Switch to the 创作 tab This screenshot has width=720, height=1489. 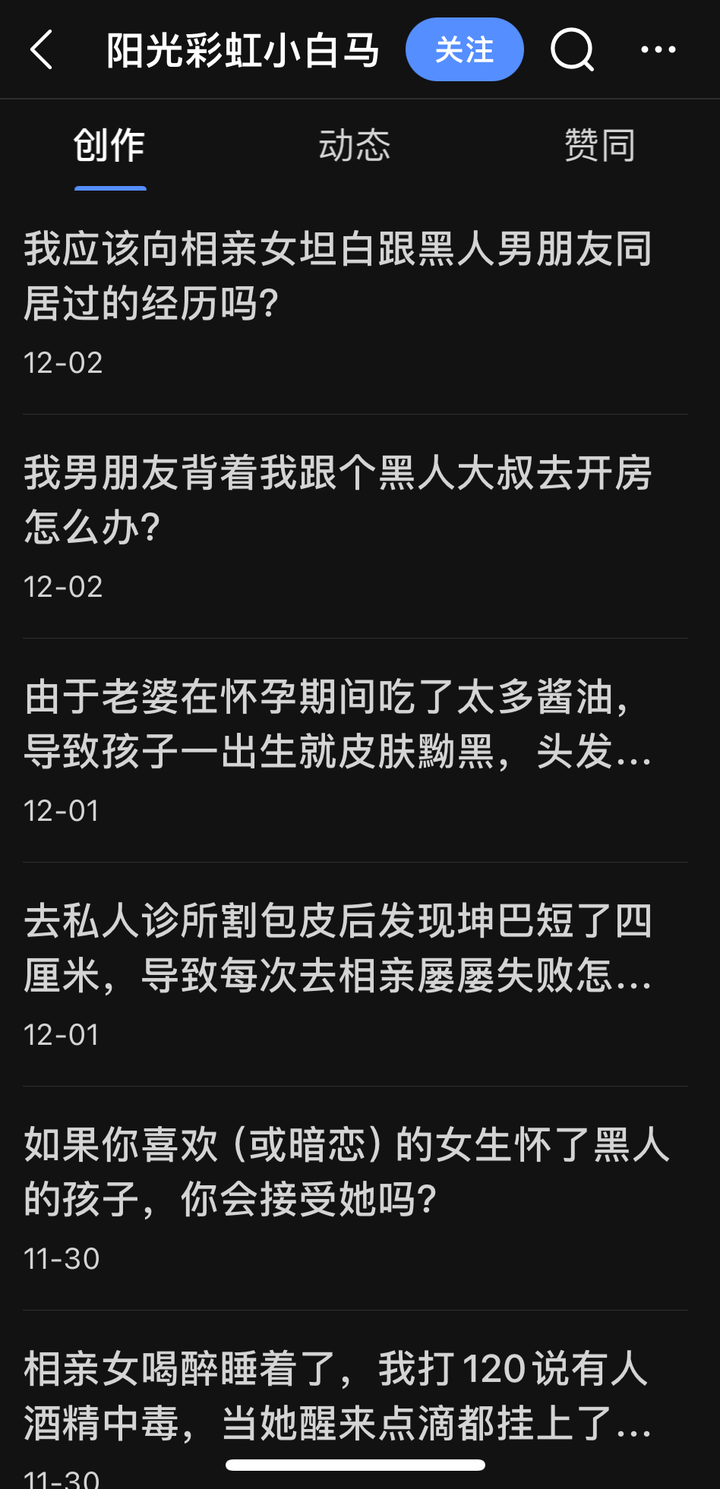[110, 146]
